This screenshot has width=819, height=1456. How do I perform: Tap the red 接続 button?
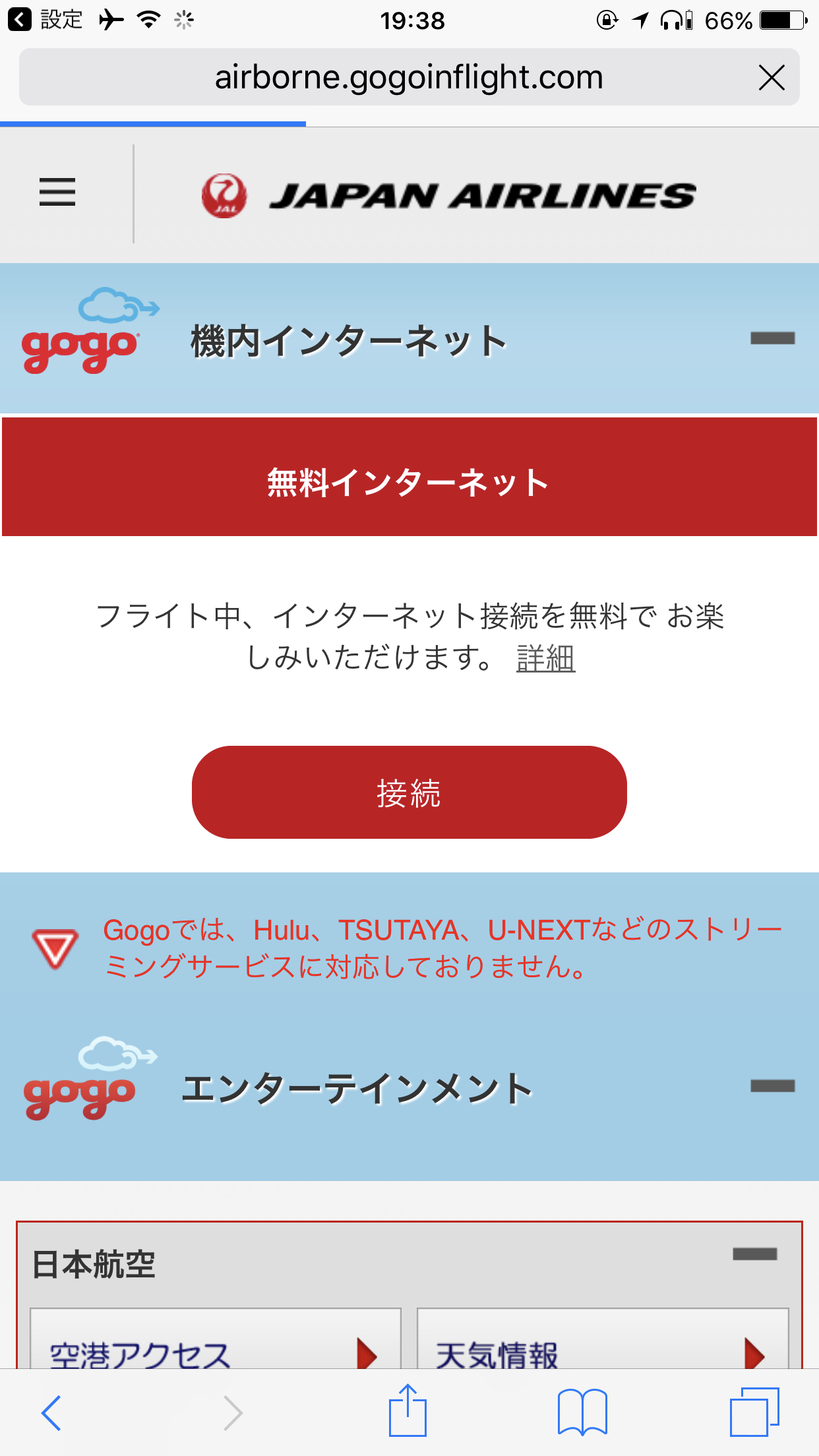click(409, 792)
